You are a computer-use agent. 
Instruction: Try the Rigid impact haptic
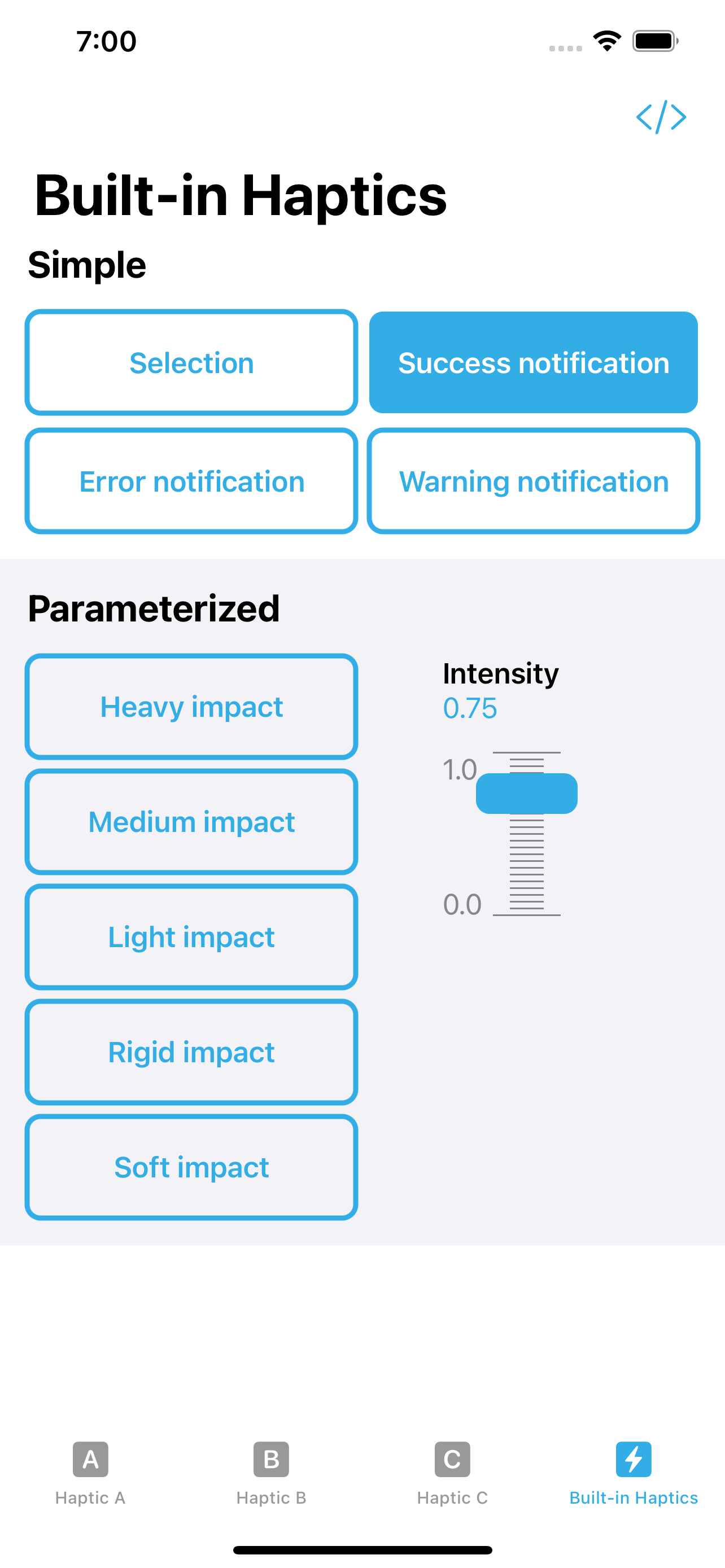(191, 1052)
